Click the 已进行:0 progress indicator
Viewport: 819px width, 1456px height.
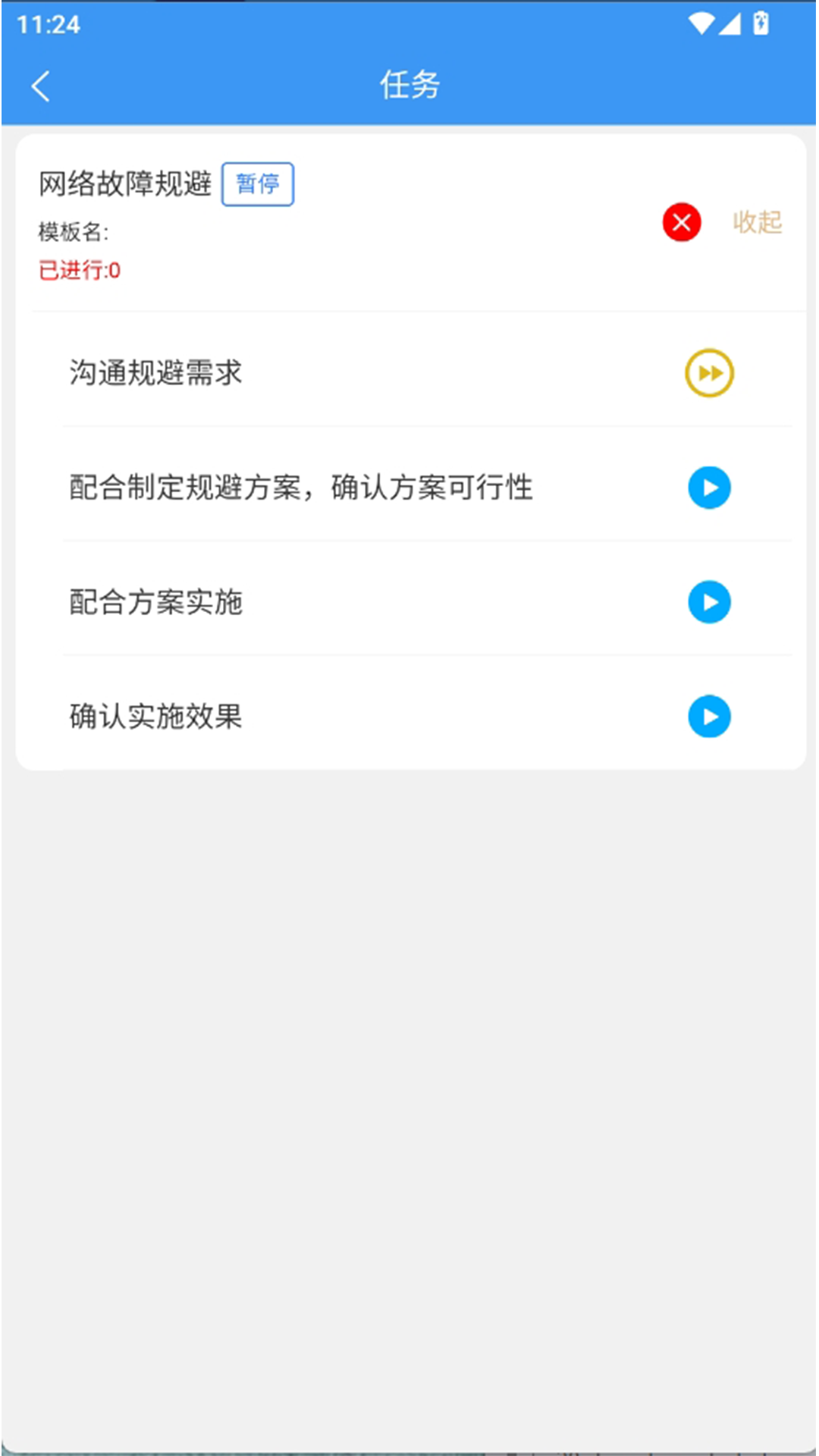80,271
